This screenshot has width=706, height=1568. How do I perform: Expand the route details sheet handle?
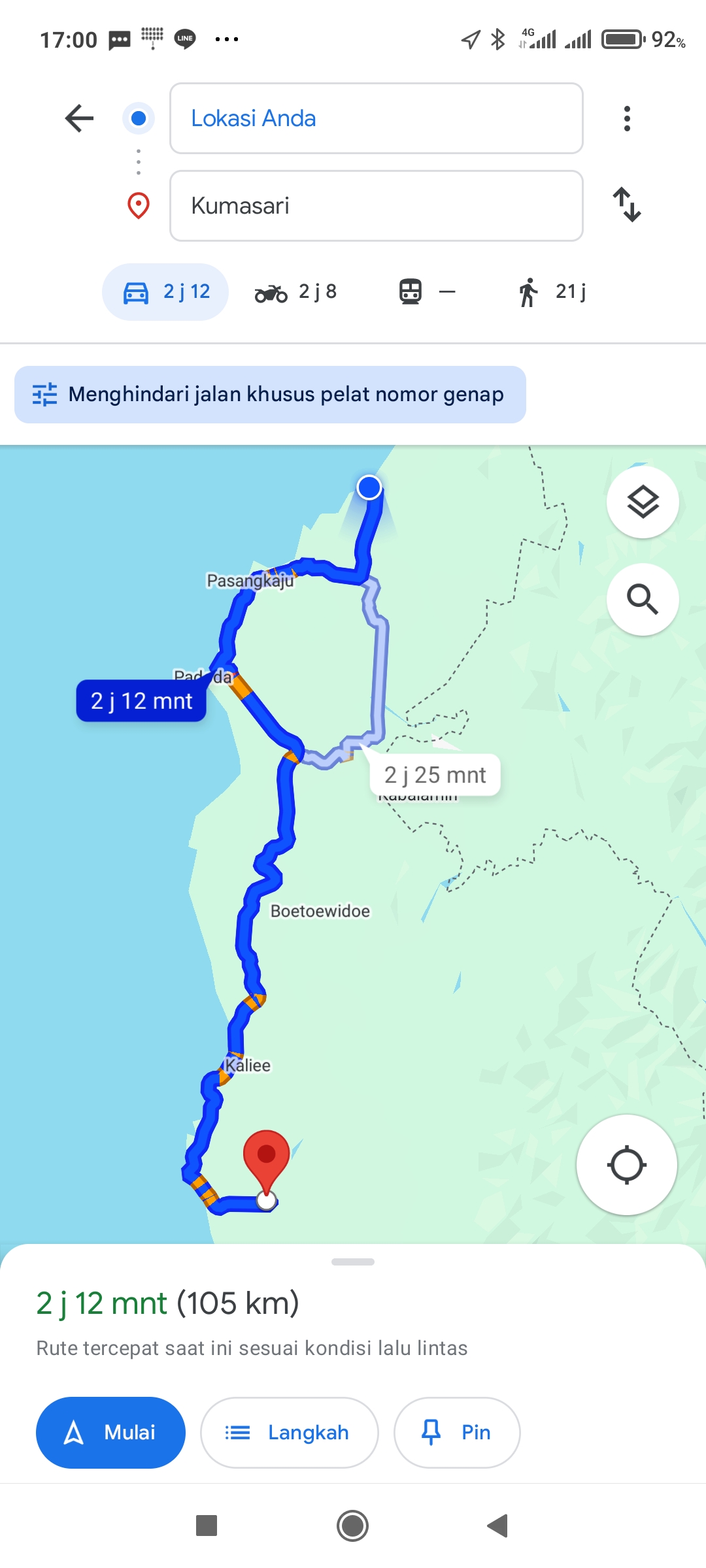(x=353, y=1262)
